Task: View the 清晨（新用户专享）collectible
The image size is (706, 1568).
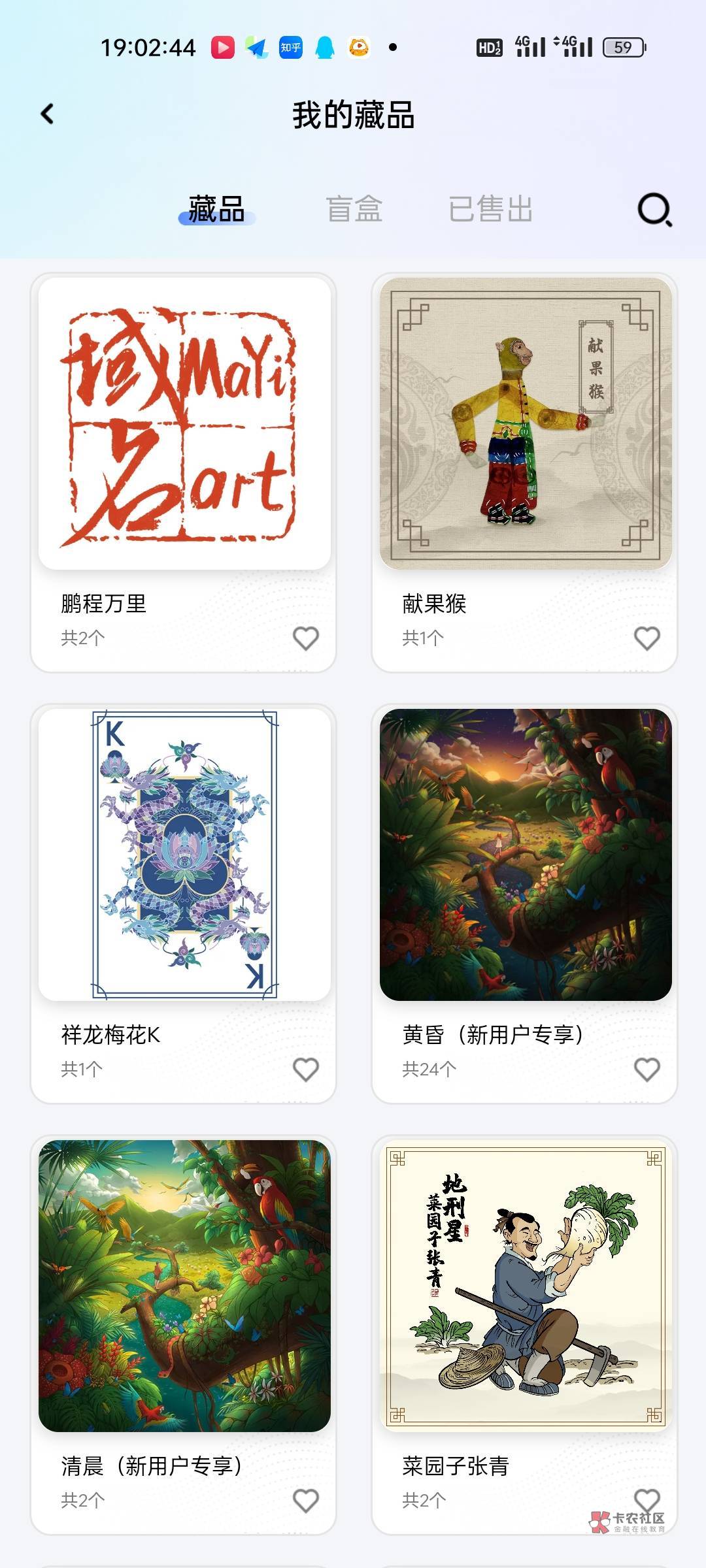Action: tap(184, 1287)
